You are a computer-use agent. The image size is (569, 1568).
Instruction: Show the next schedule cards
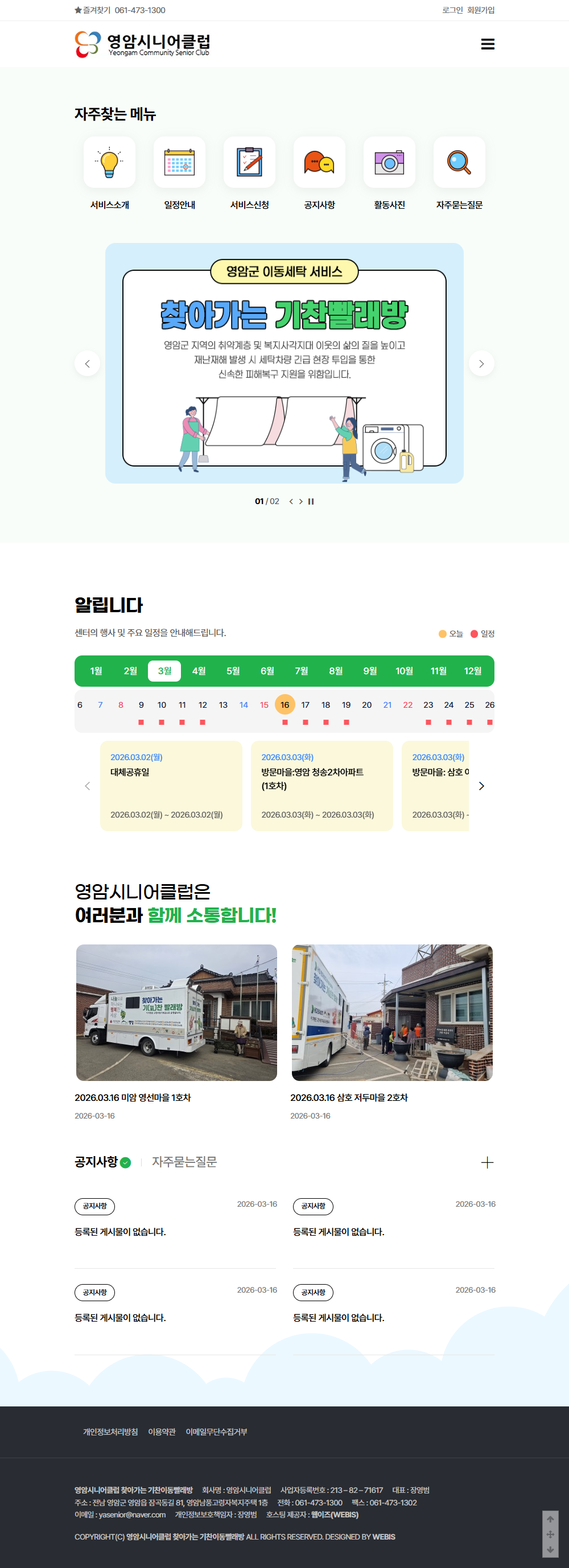pos(481,786)
